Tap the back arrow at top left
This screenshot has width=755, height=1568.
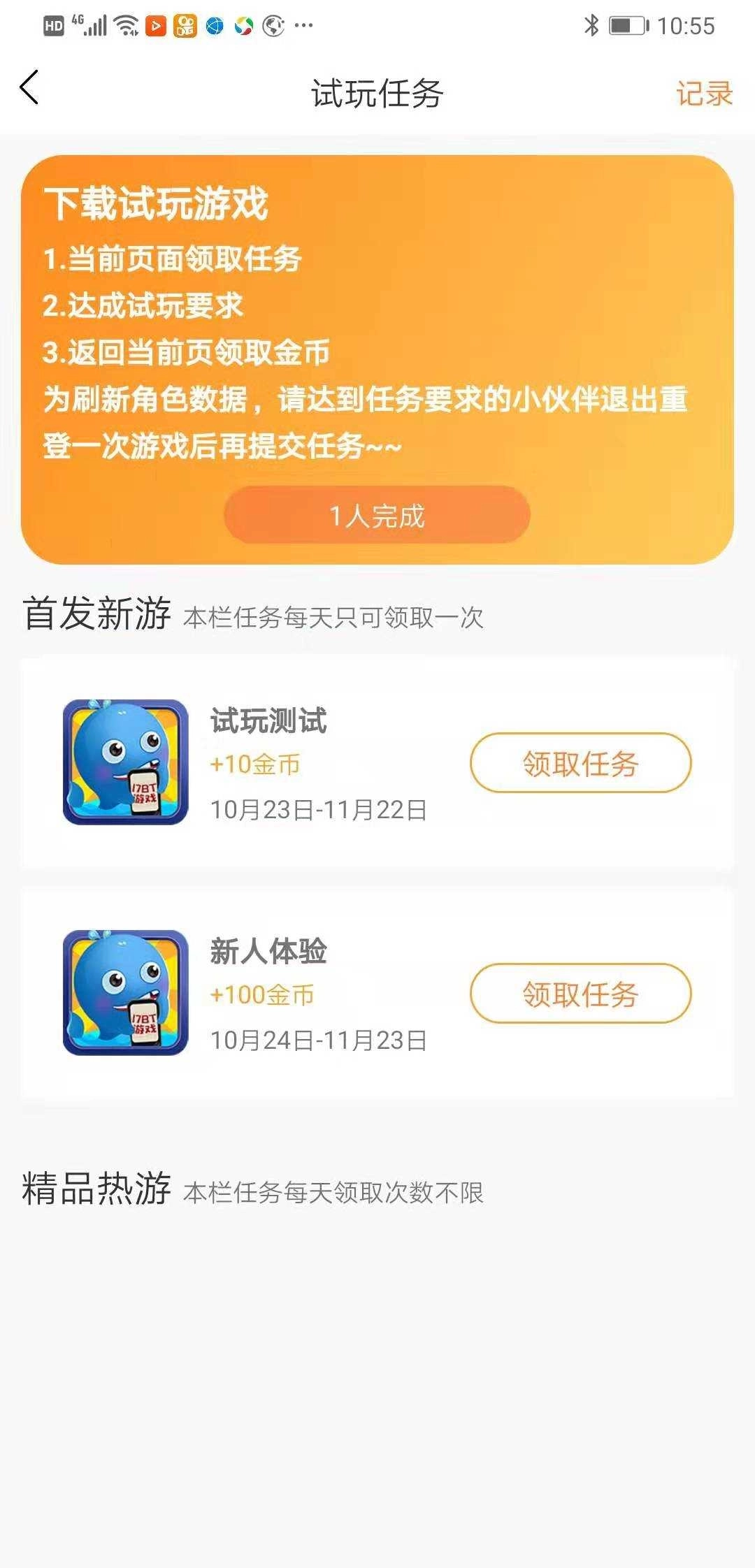point(28,89)
